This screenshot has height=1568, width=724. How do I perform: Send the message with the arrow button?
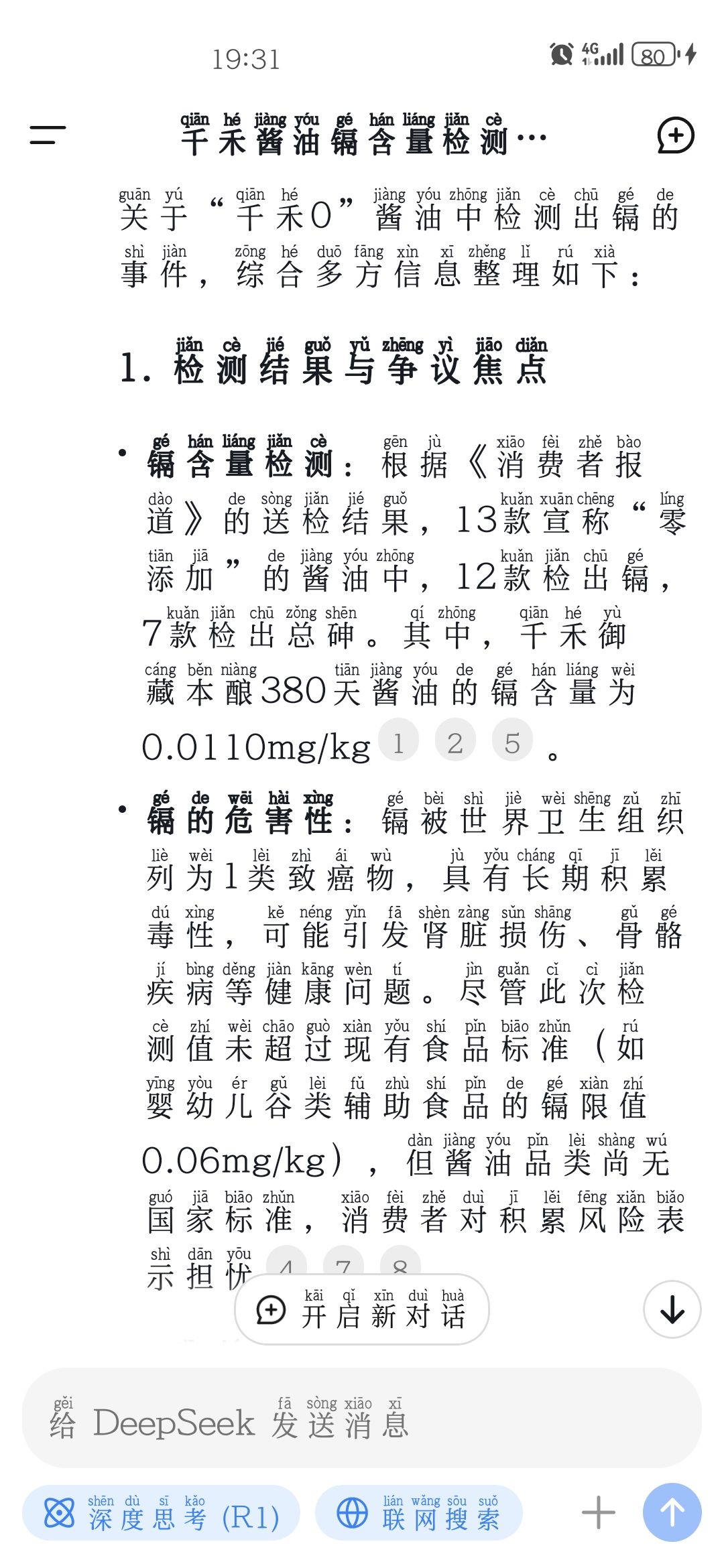click(x=672, y=1512)
